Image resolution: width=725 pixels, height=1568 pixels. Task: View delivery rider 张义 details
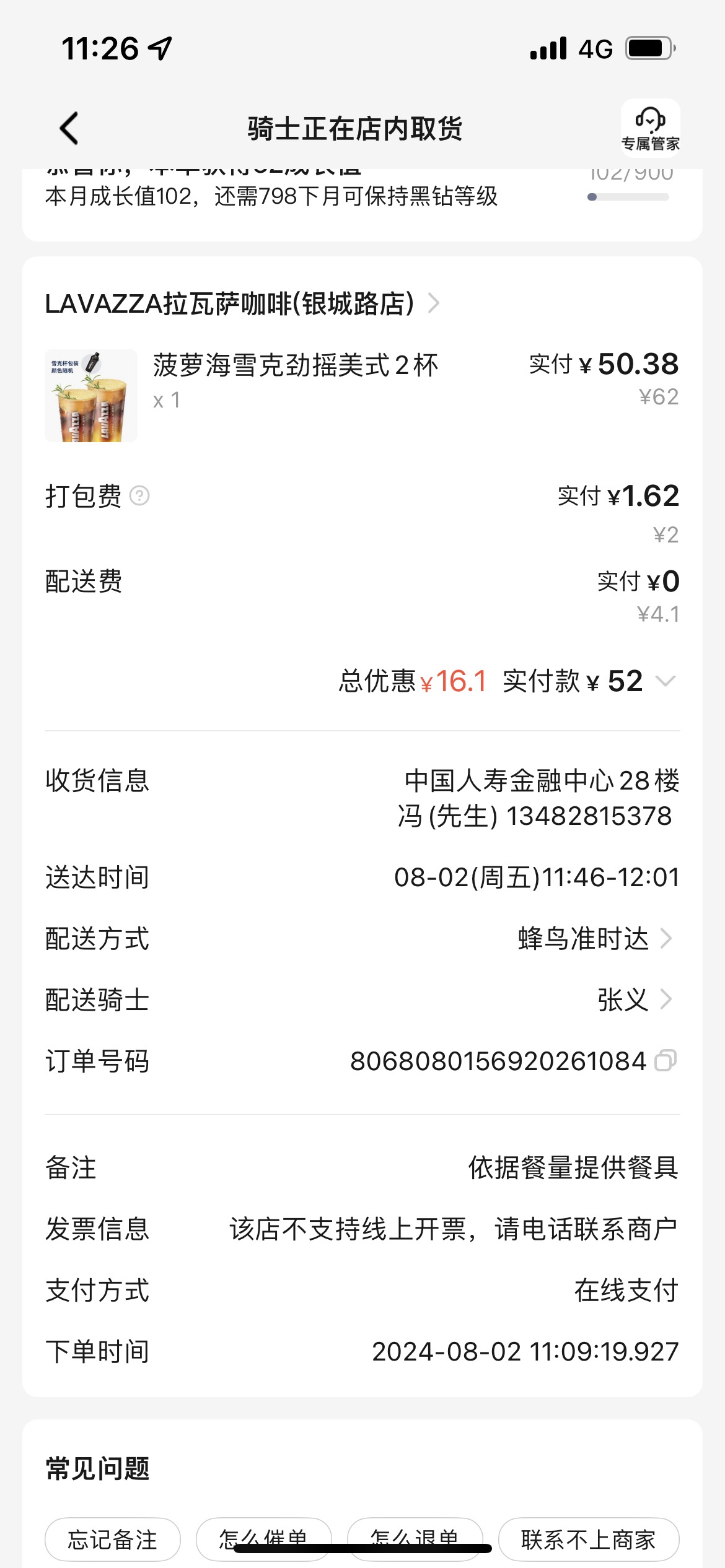(x=635, y=1000)
